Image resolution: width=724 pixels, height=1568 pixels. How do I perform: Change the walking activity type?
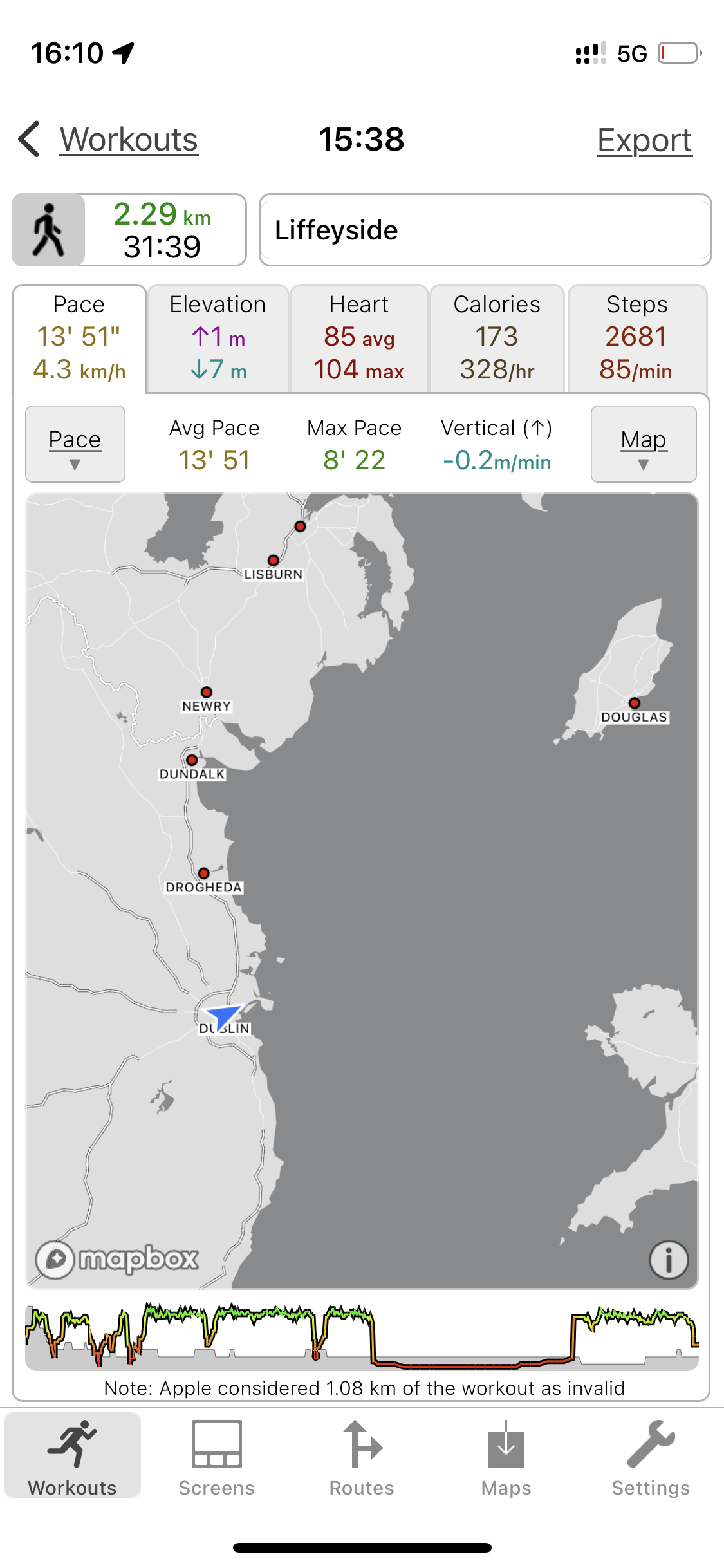49,230
